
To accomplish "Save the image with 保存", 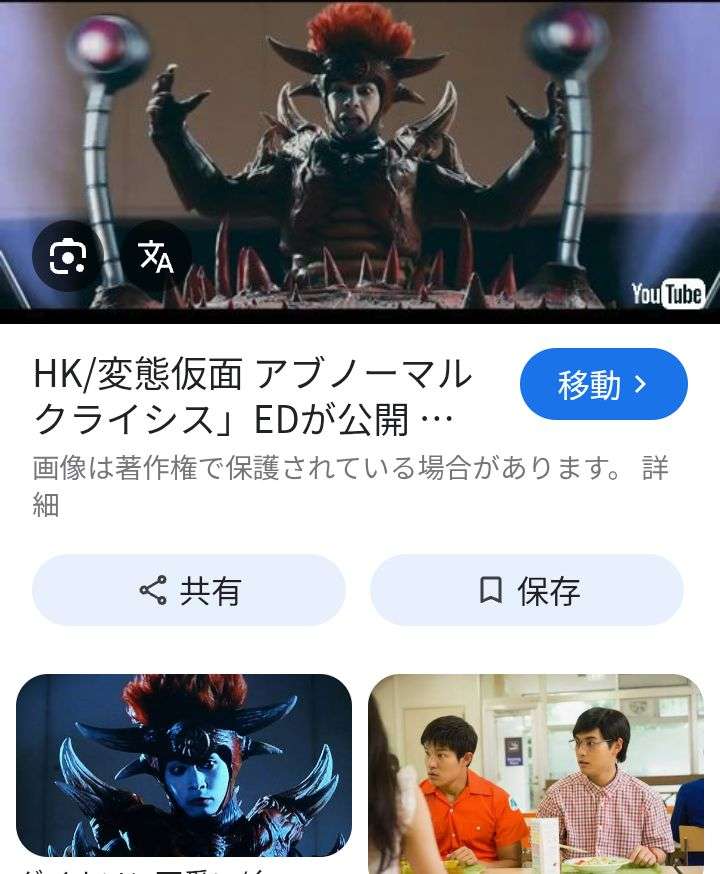I will [x=527, y=590].
